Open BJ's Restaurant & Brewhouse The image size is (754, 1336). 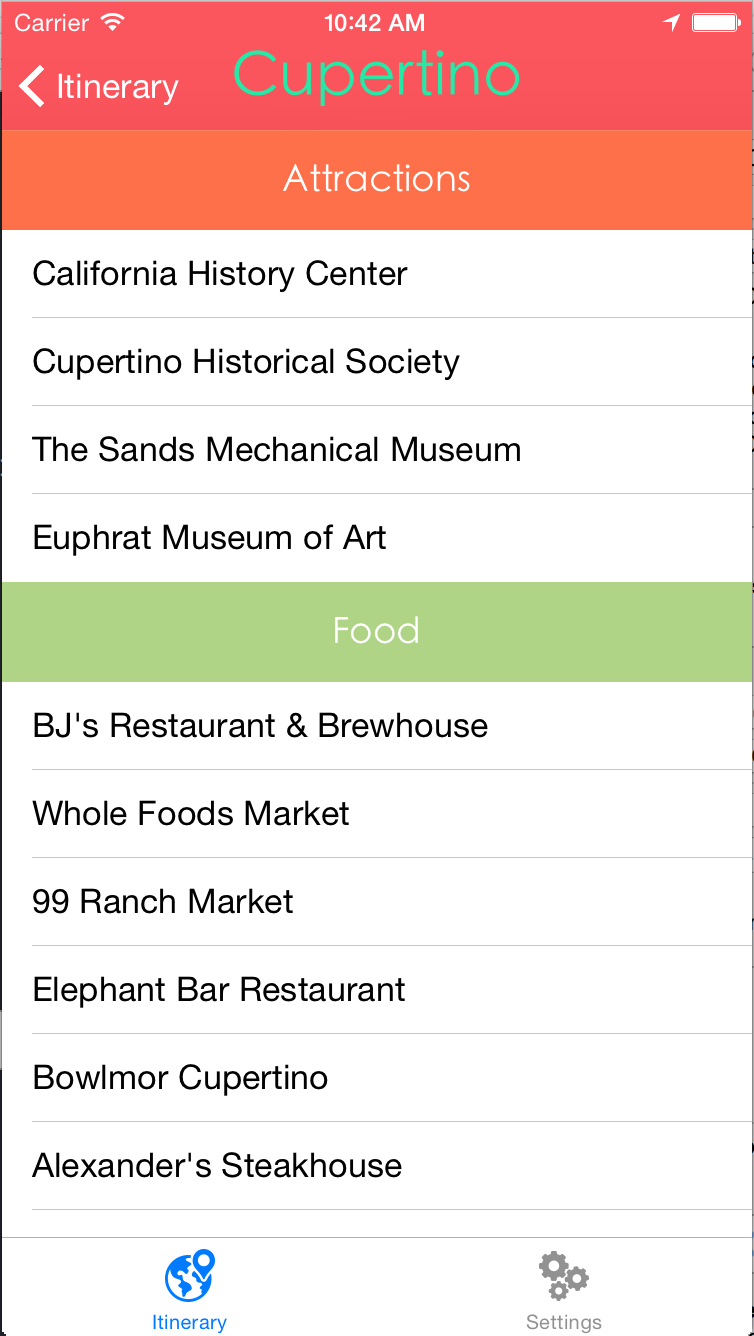[260, 726]
